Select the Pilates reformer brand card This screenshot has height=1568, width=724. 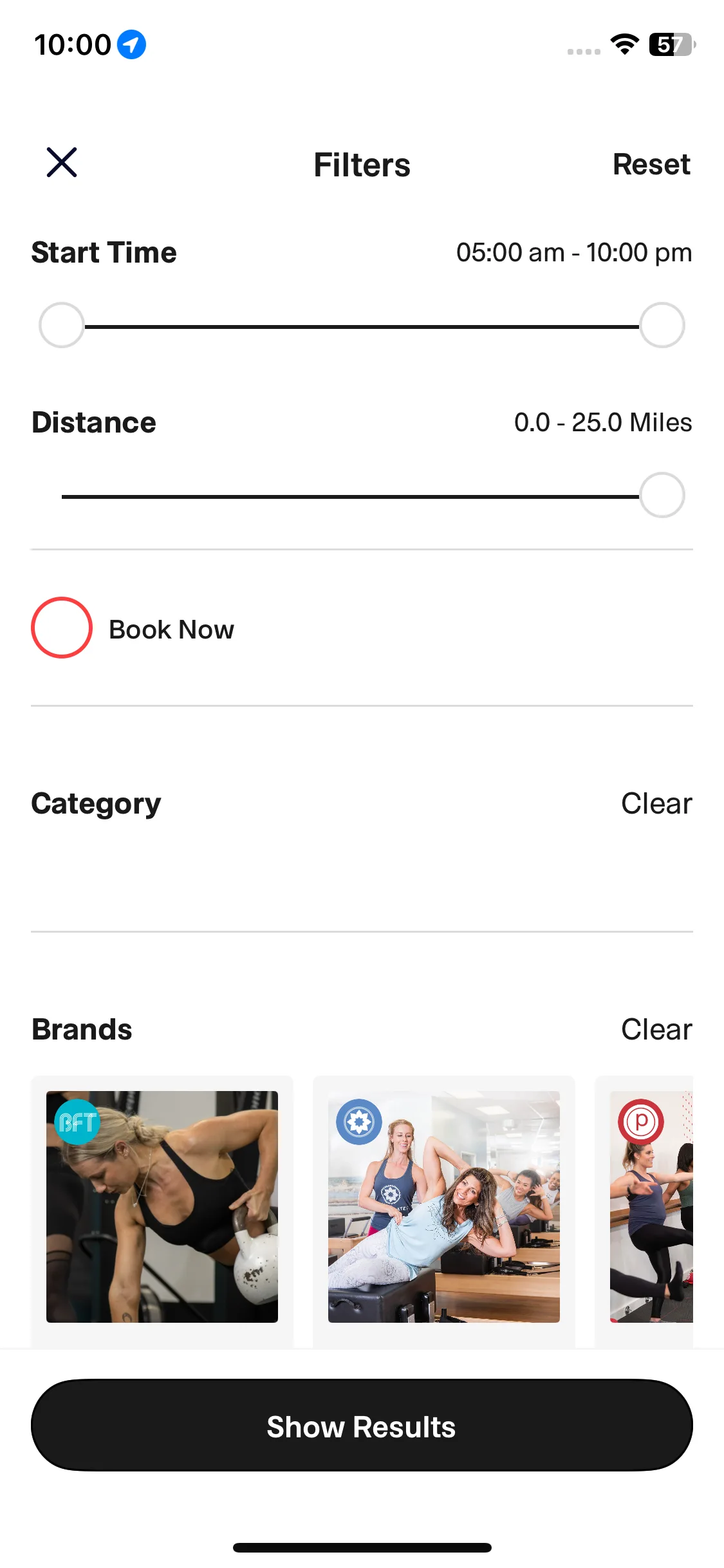(444, 1207)
